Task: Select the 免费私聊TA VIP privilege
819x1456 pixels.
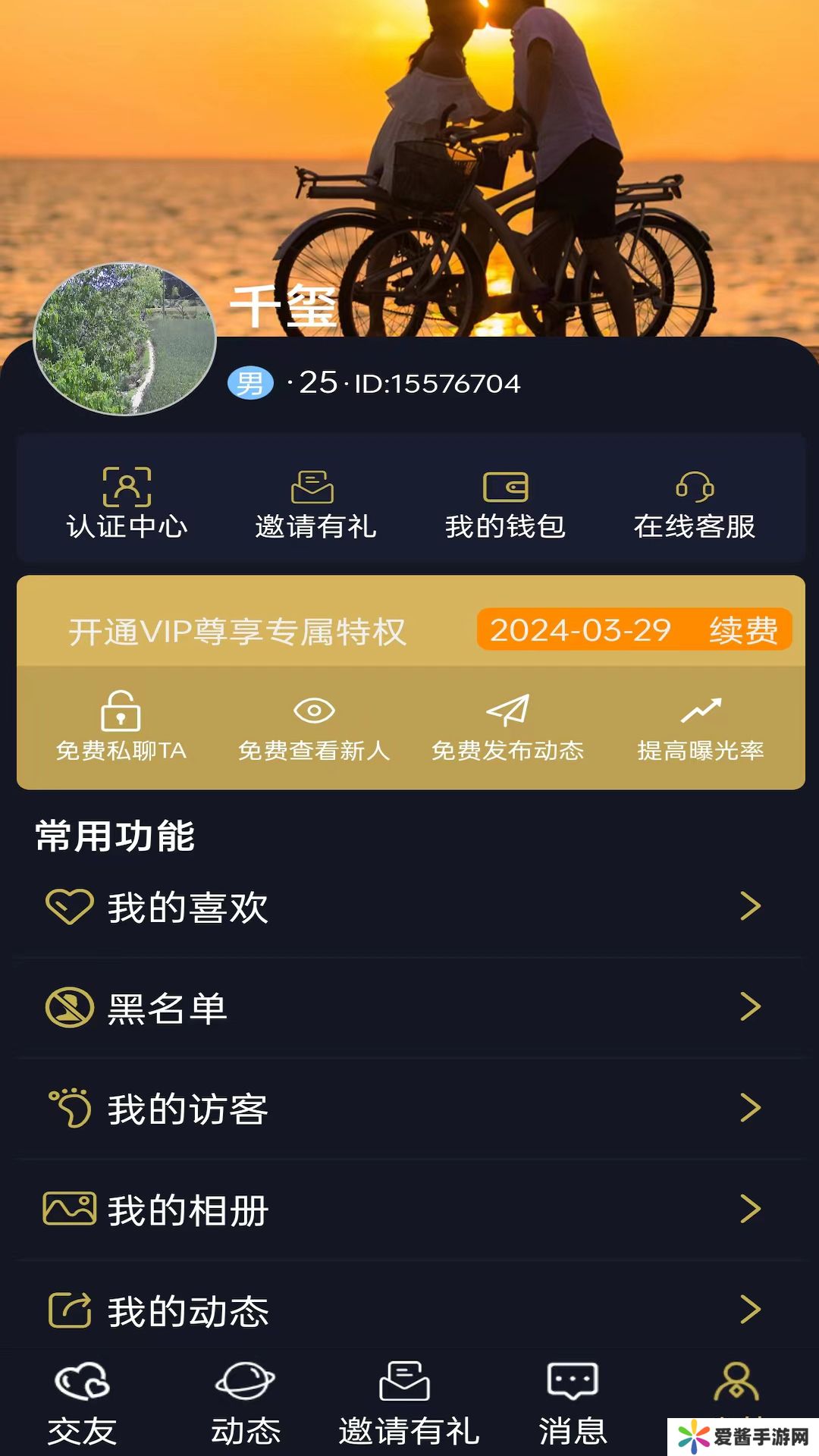Action: click(121, 726)
